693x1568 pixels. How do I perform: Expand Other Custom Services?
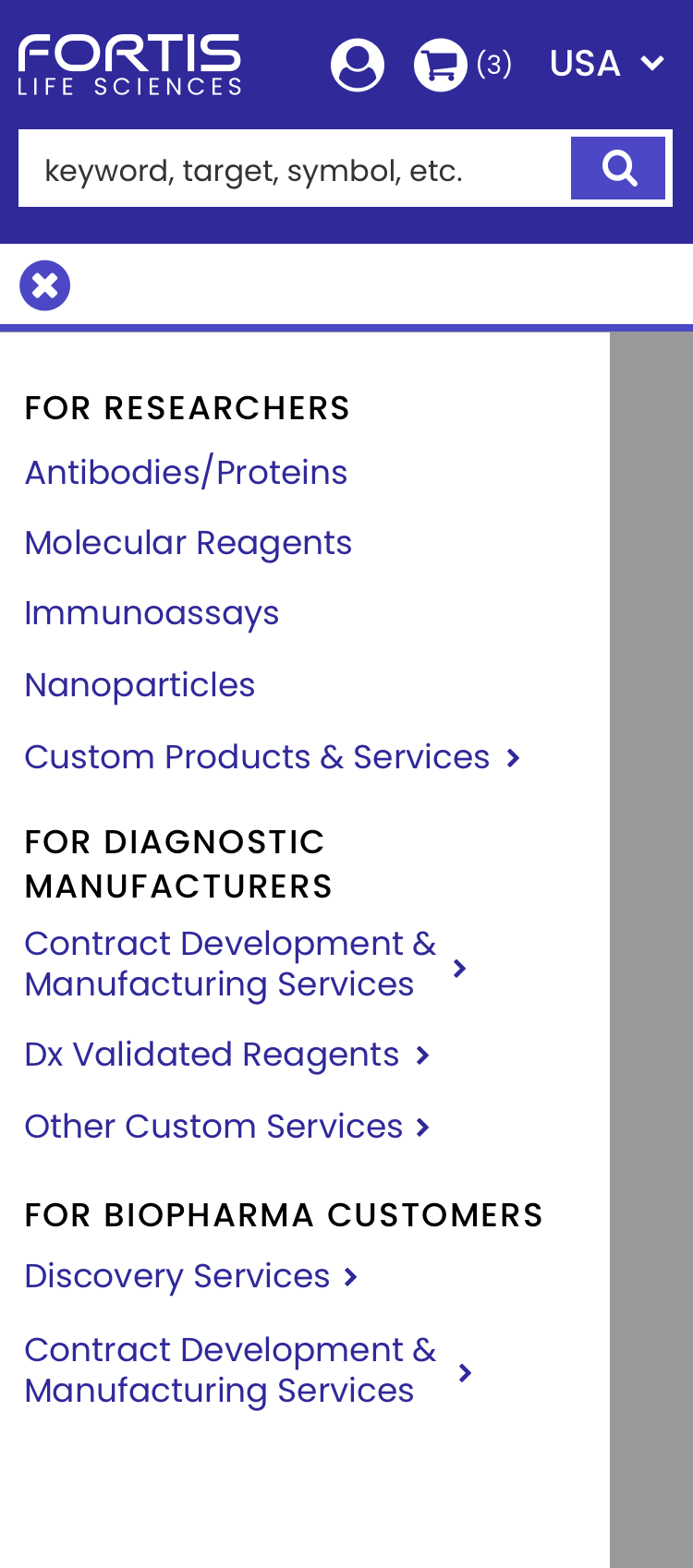click(x=228, y=1127)
